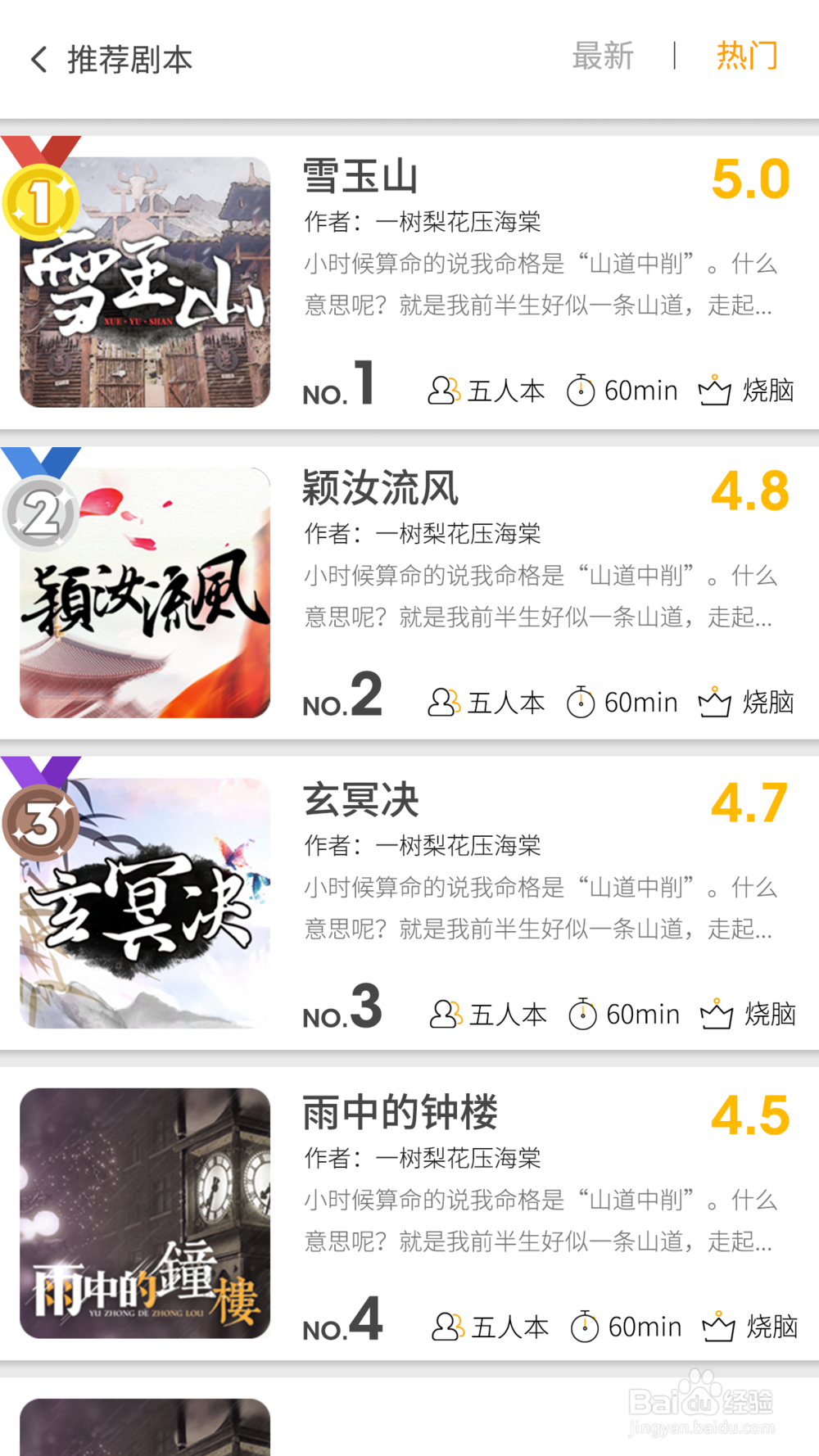Tap the 5.0 rating of 雪玉山
The image size is (819, 1456).
747,179
